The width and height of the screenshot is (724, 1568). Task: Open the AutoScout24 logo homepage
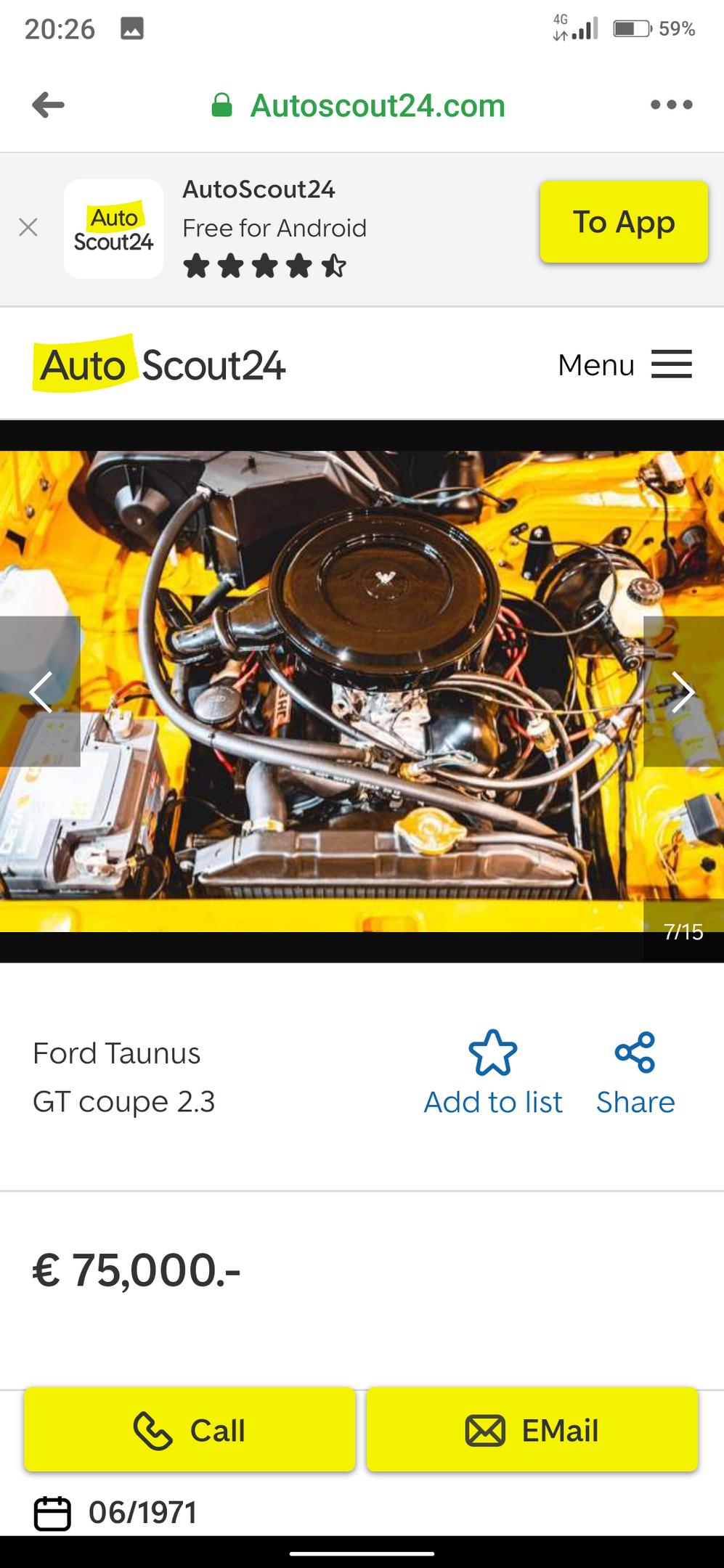[x=159, y=364]
